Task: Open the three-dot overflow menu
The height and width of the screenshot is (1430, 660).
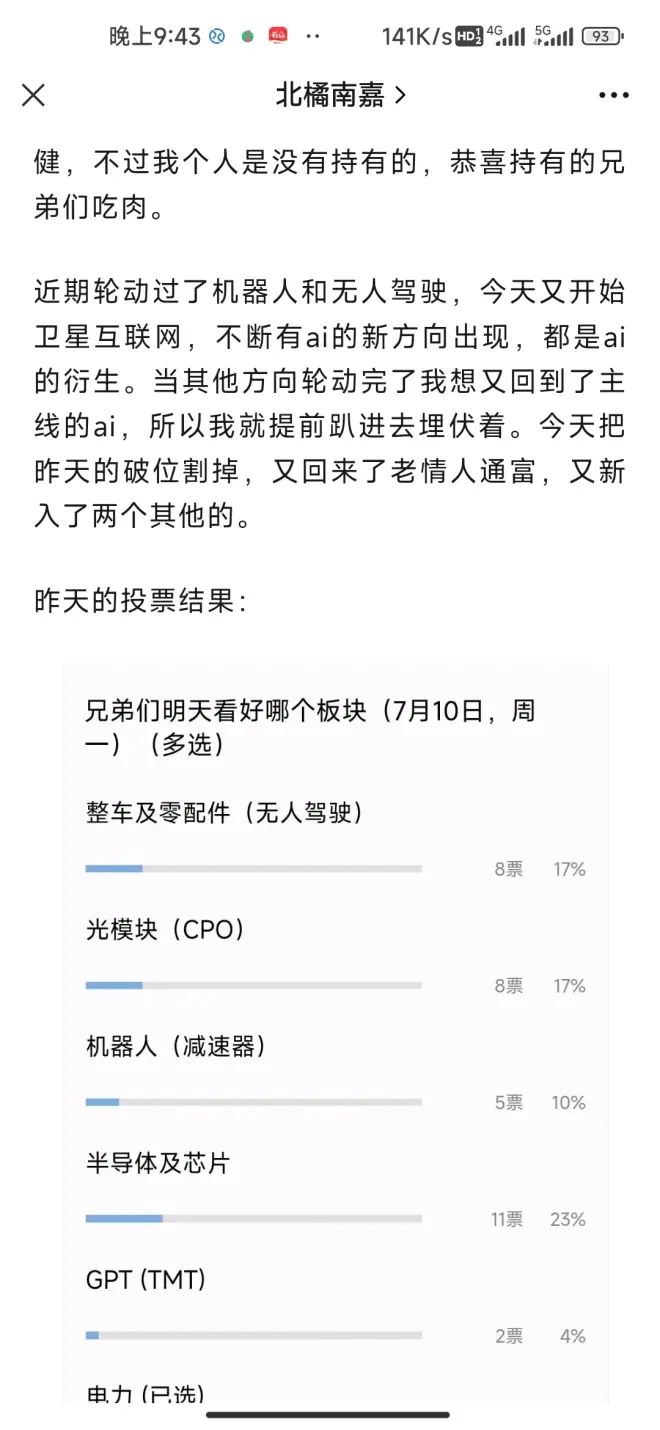Action: click(x=613, y=96)
